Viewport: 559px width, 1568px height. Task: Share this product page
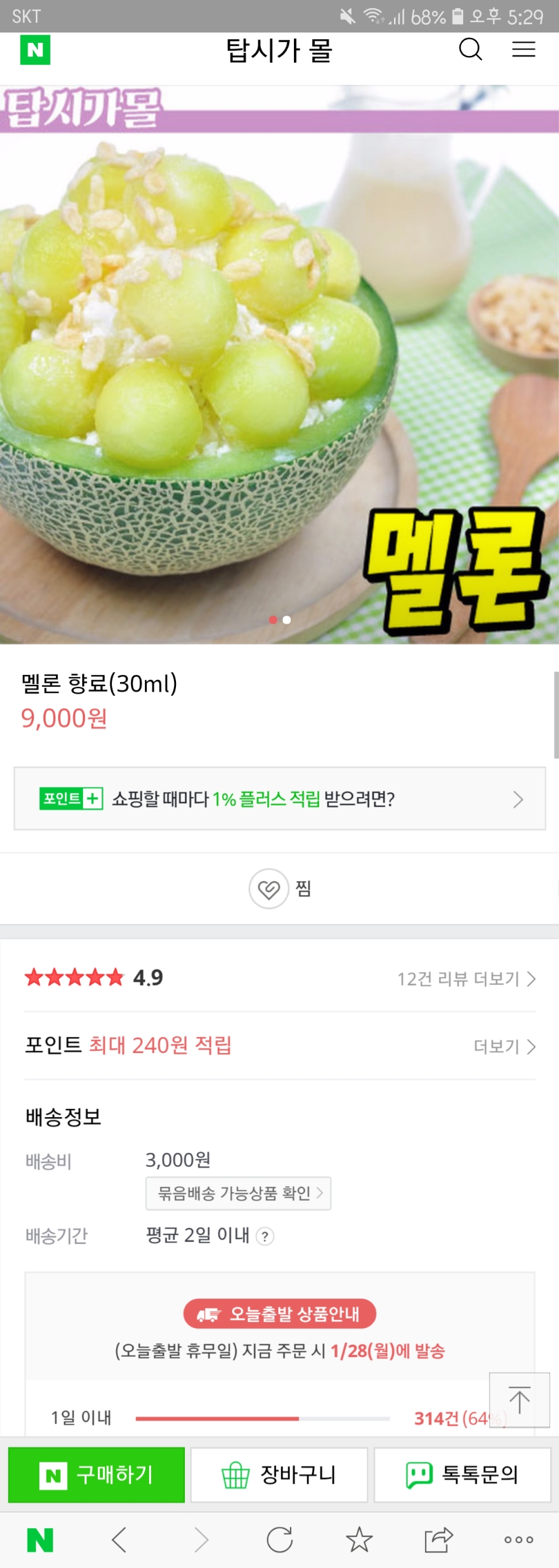(438, 1540)
